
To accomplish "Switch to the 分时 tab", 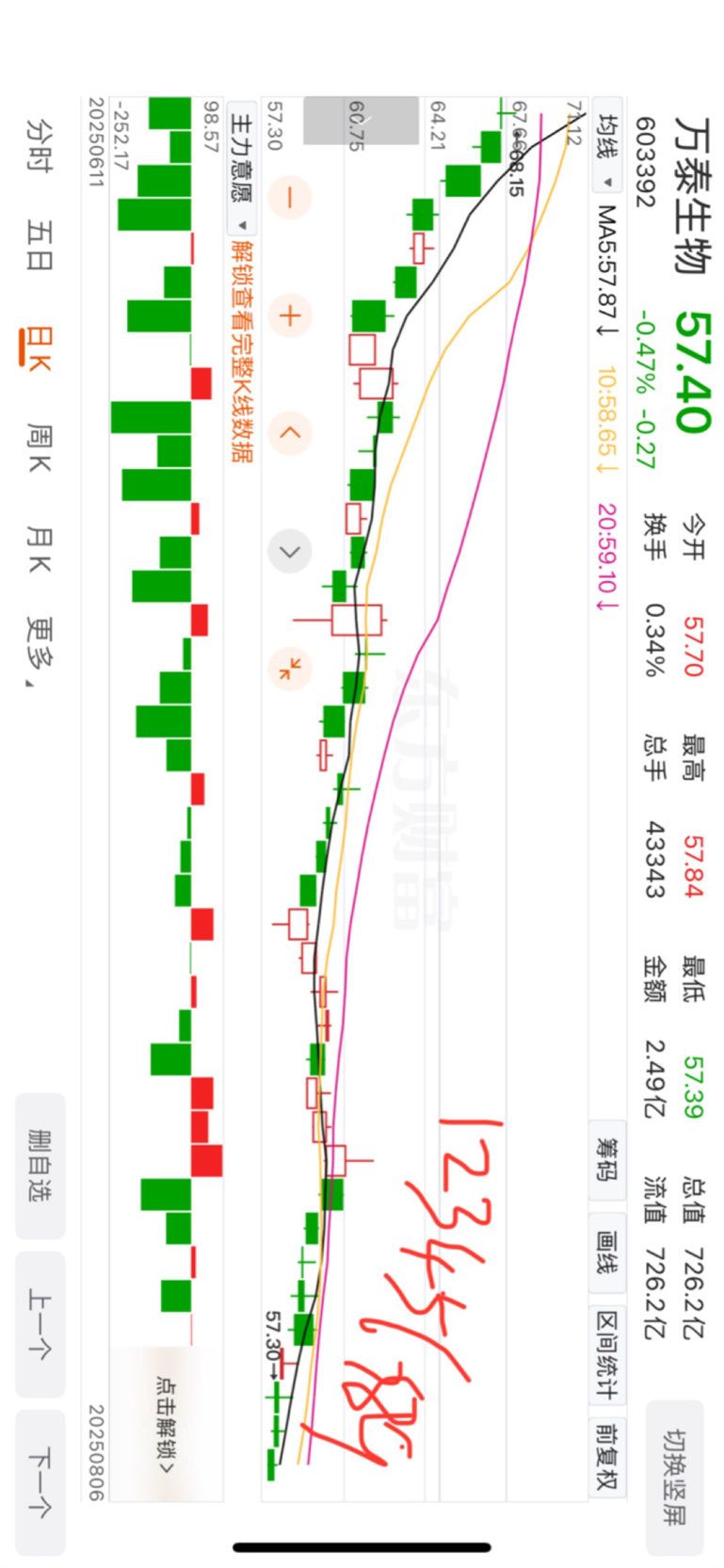I will tap(40, 144).
